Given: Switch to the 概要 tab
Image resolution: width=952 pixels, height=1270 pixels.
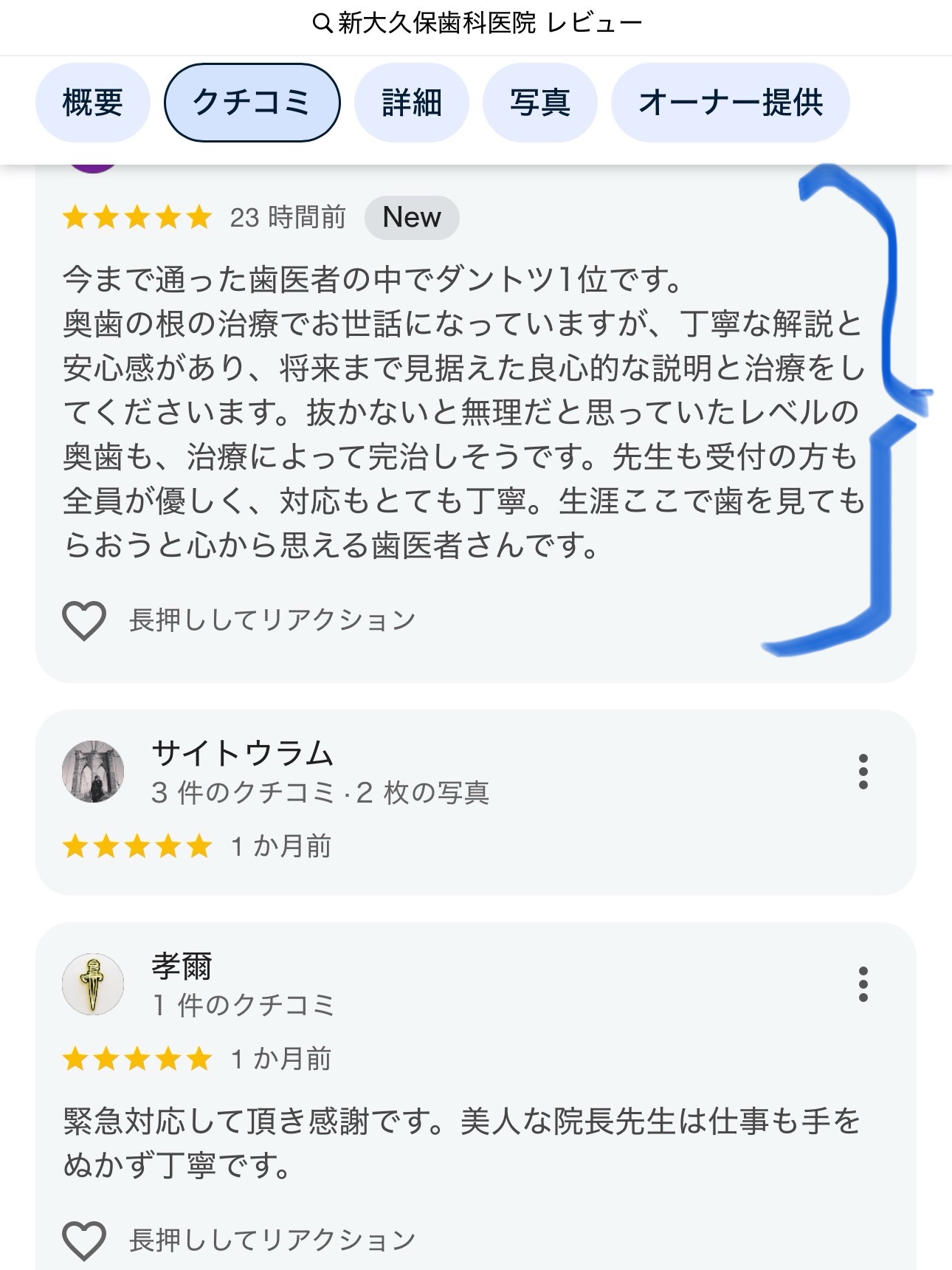Looking at the screenshot, I should click(92, 103).
